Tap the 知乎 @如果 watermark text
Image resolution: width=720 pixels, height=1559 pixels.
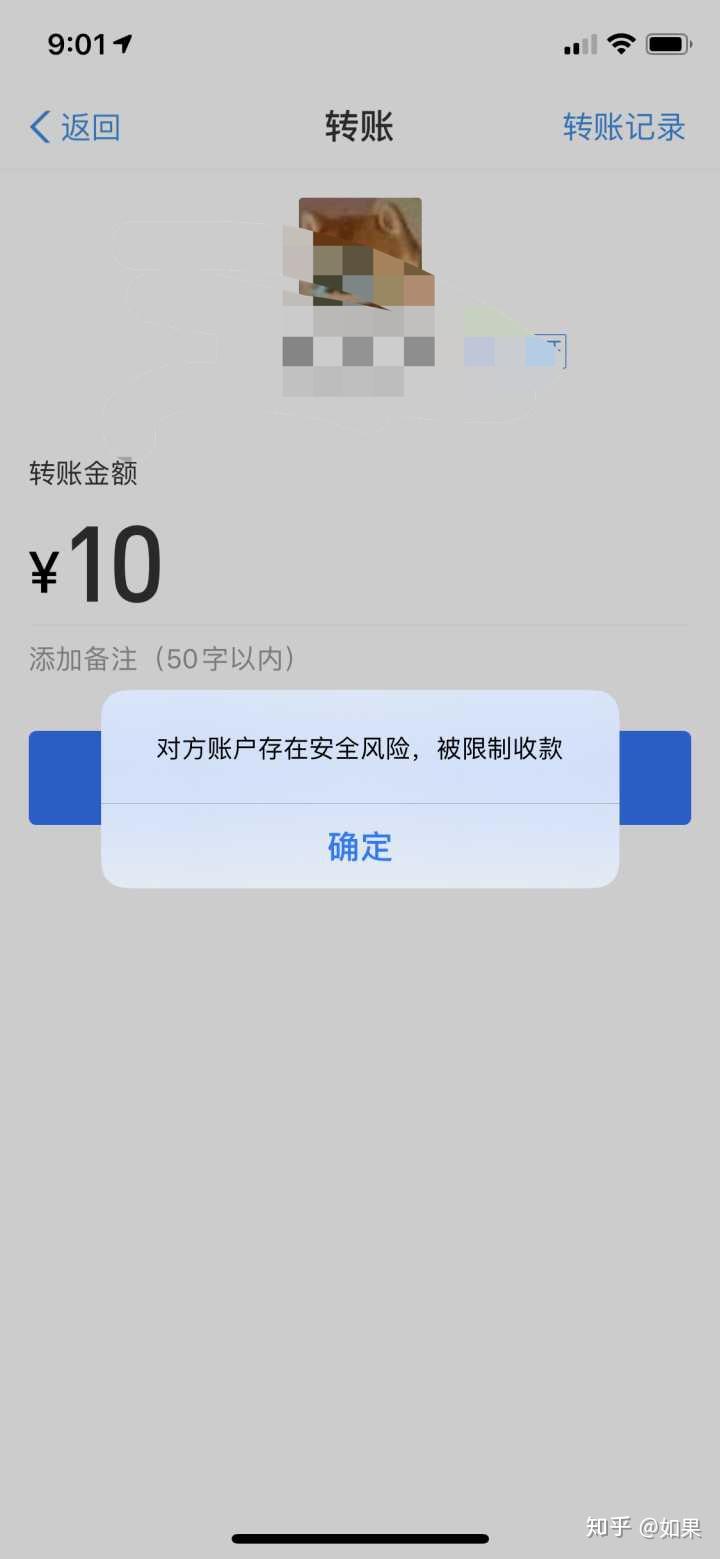coord(640,1524)
